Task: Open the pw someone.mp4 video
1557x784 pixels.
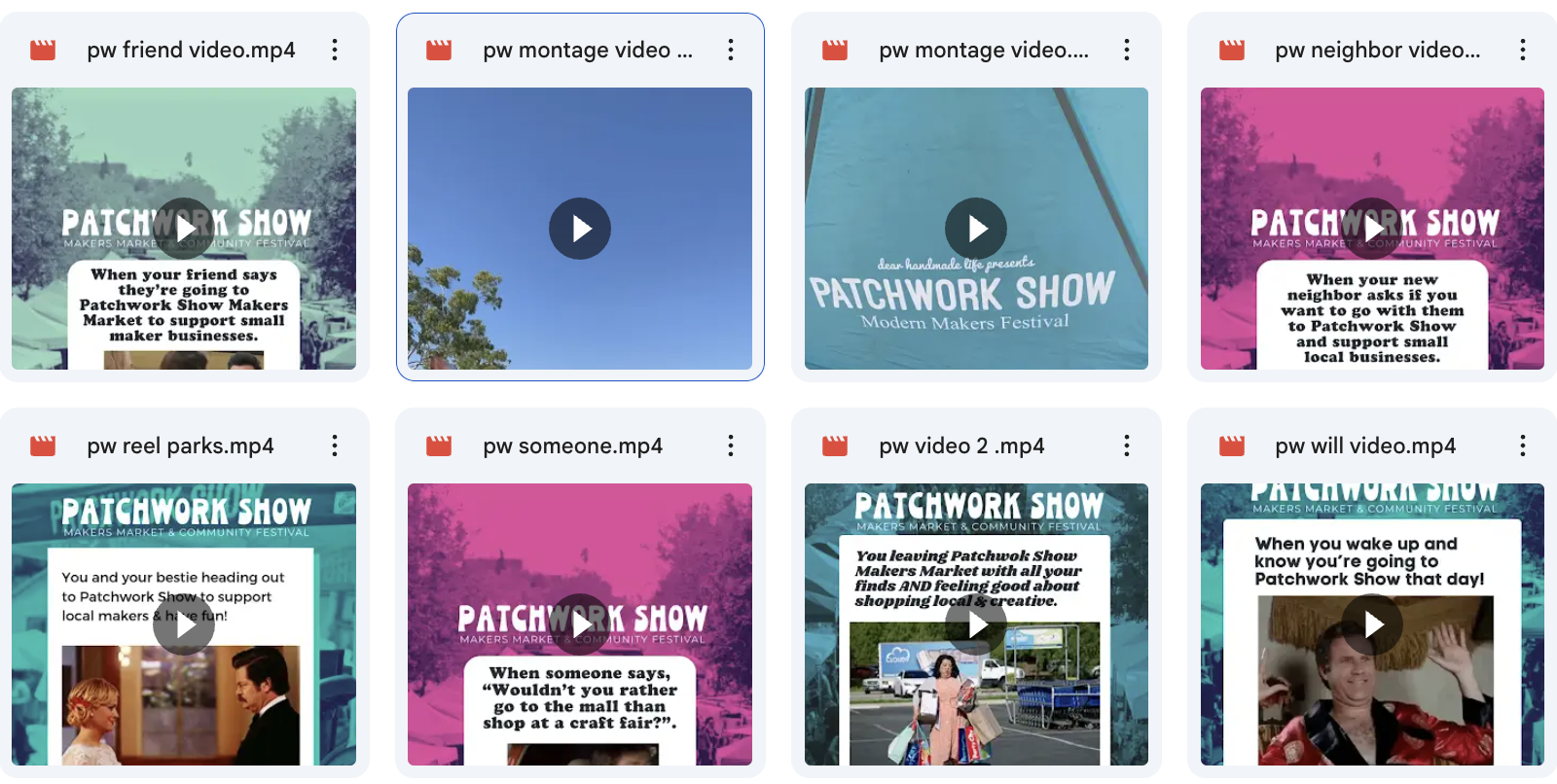Action: click(580, 624)
